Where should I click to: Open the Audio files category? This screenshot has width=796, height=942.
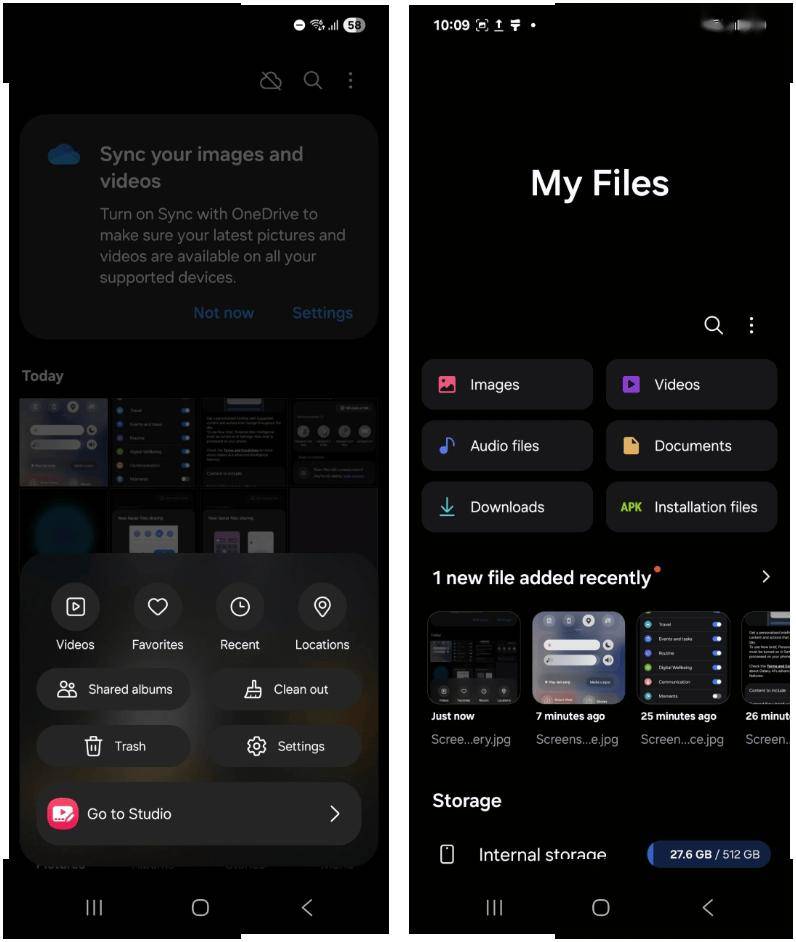[508, 446]
